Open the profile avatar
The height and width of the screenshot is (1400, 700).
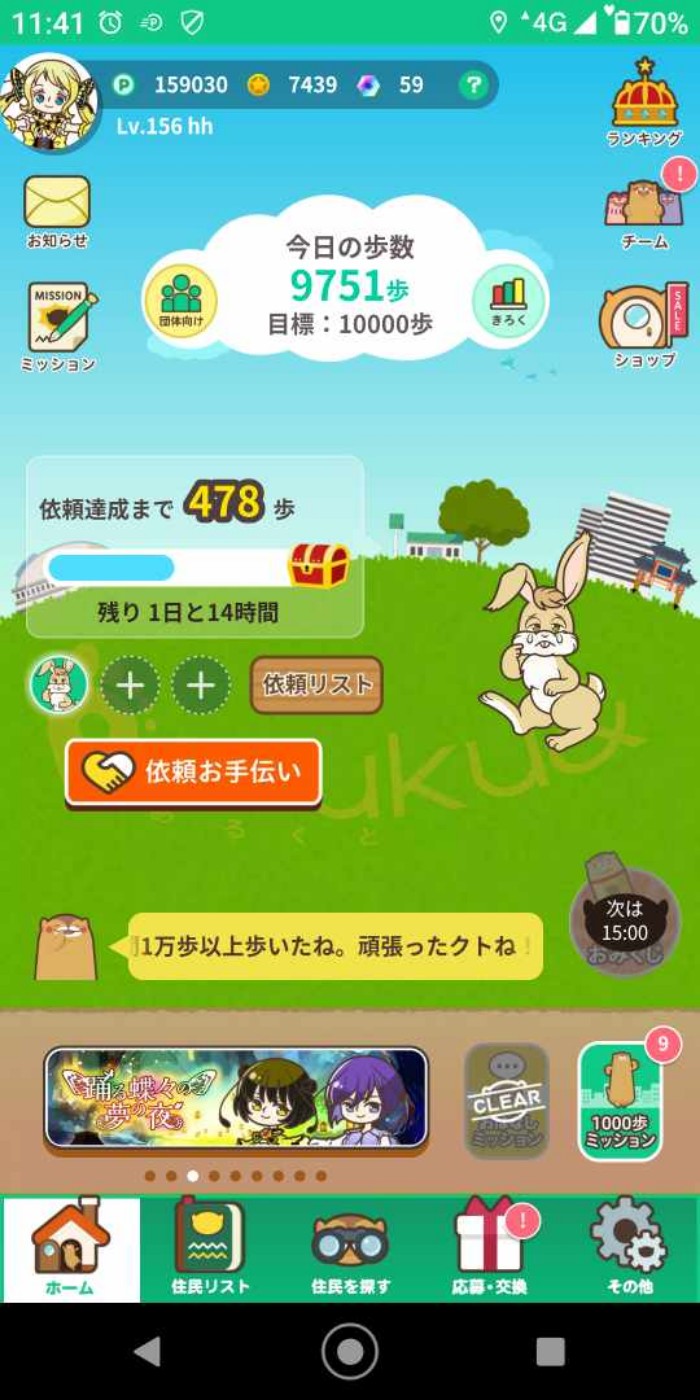[49, 100]
